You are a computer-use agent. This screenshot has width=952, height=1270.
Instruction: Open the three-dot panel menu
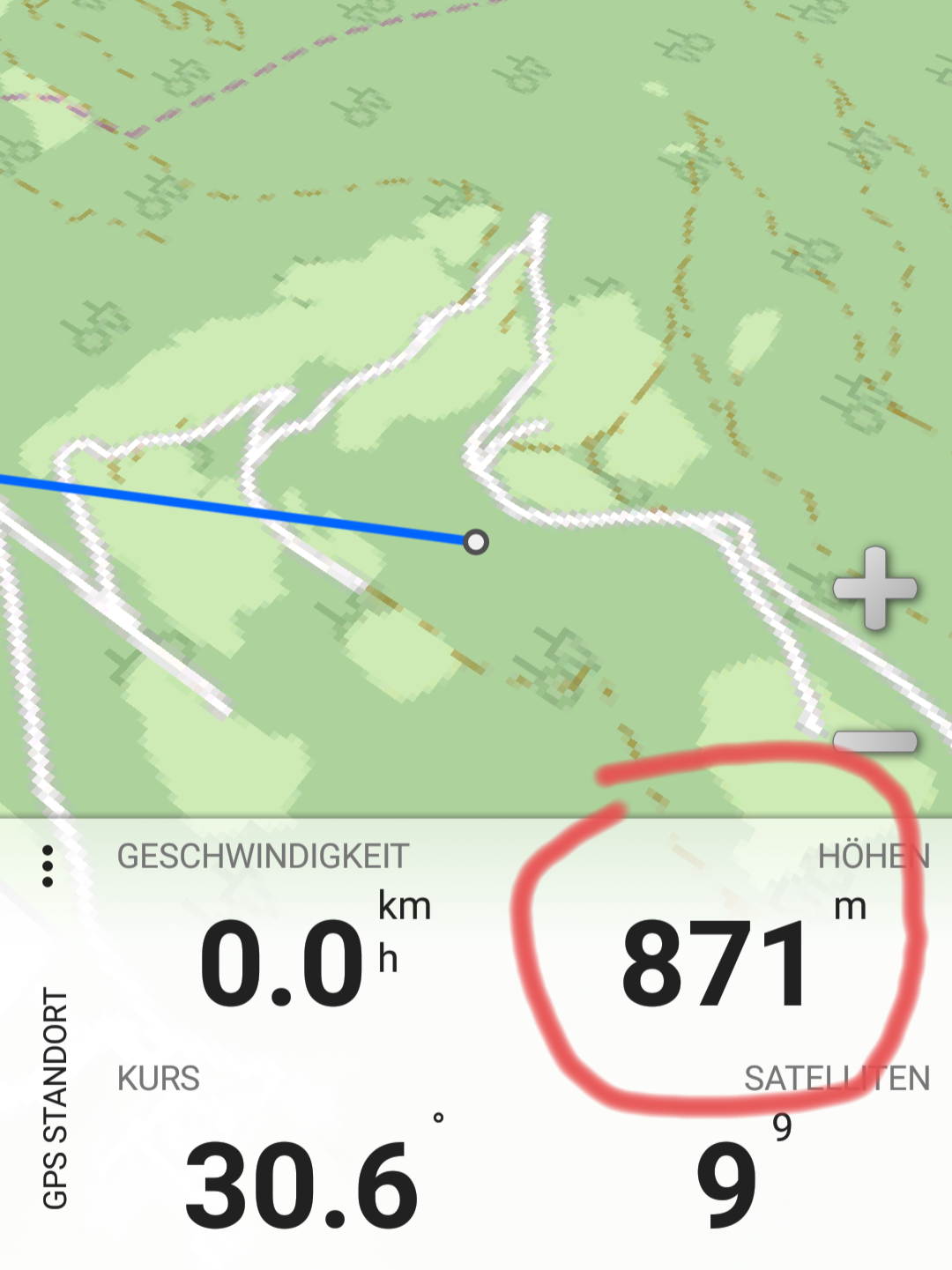(48, 866)
